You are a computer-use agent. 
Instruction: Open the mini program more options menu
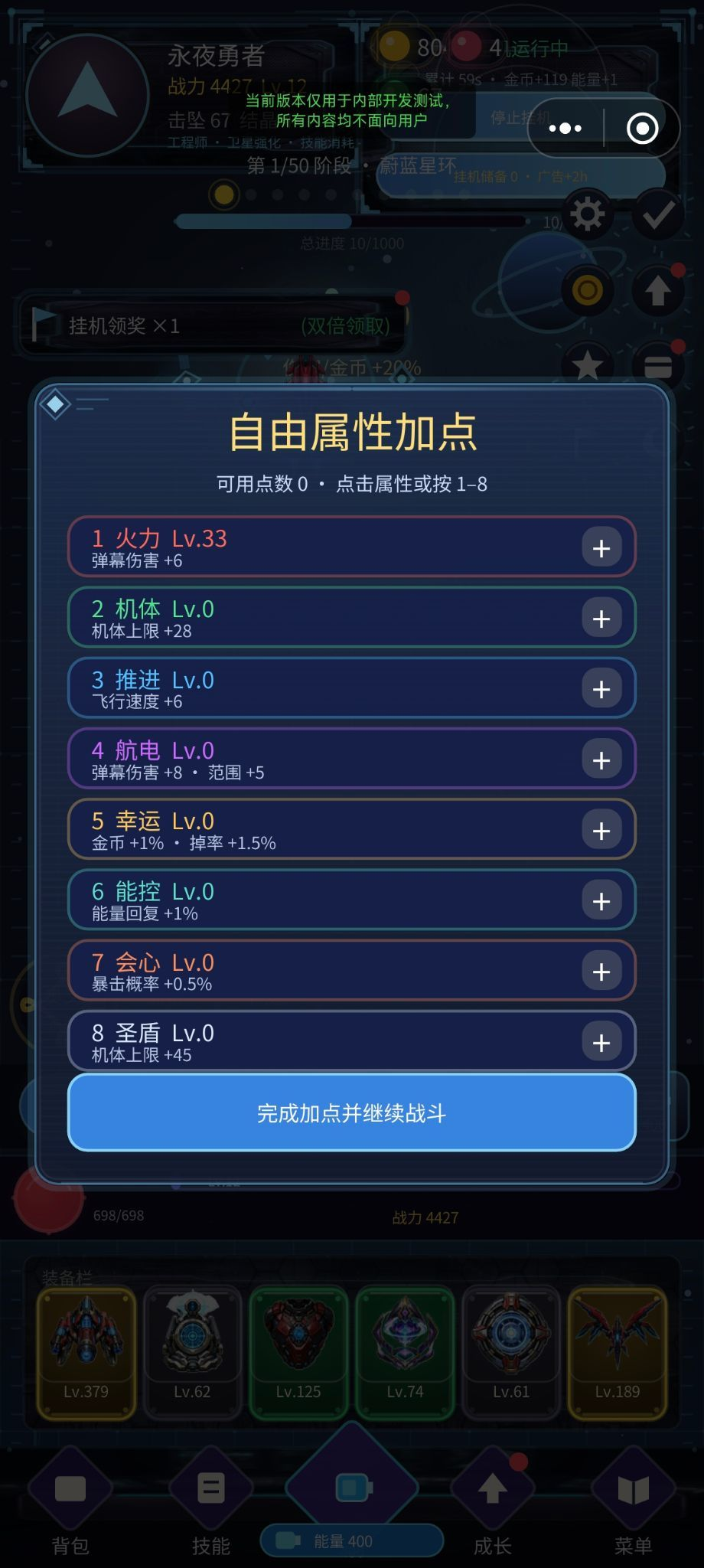[565, 128]
